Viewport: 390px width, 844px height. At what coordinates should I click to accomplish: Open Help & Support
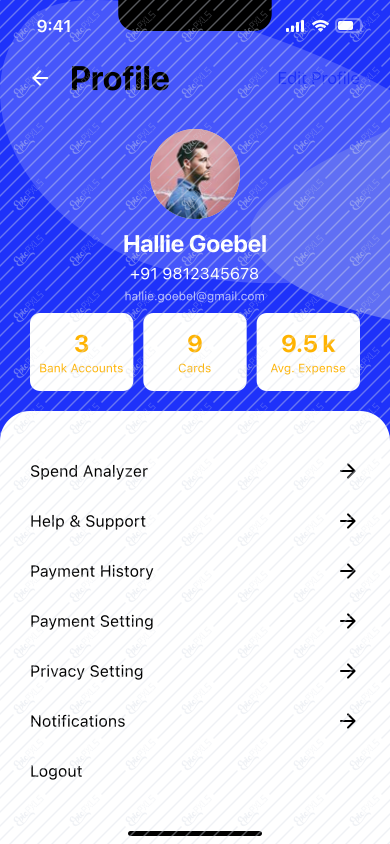point(195,521)
